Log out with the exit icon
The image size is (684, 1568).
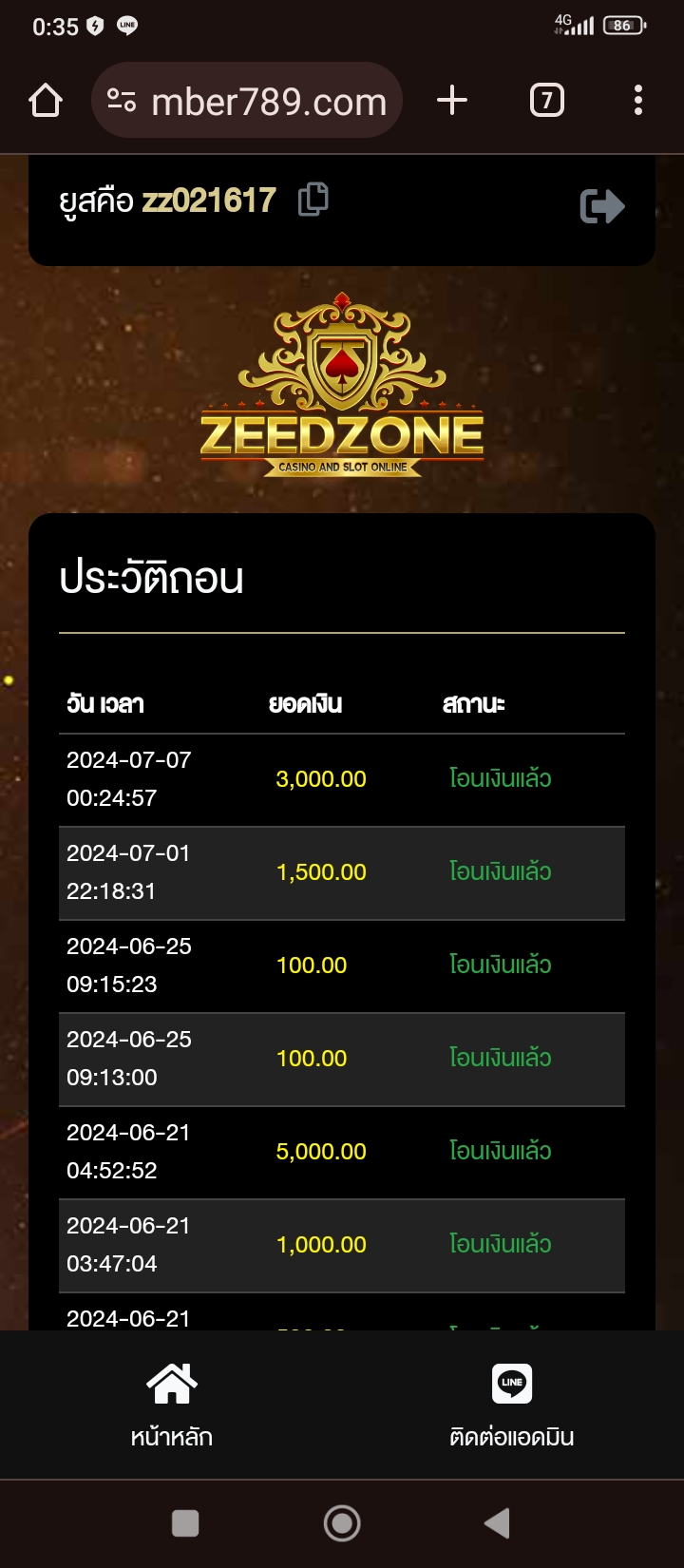coord(602,205)
